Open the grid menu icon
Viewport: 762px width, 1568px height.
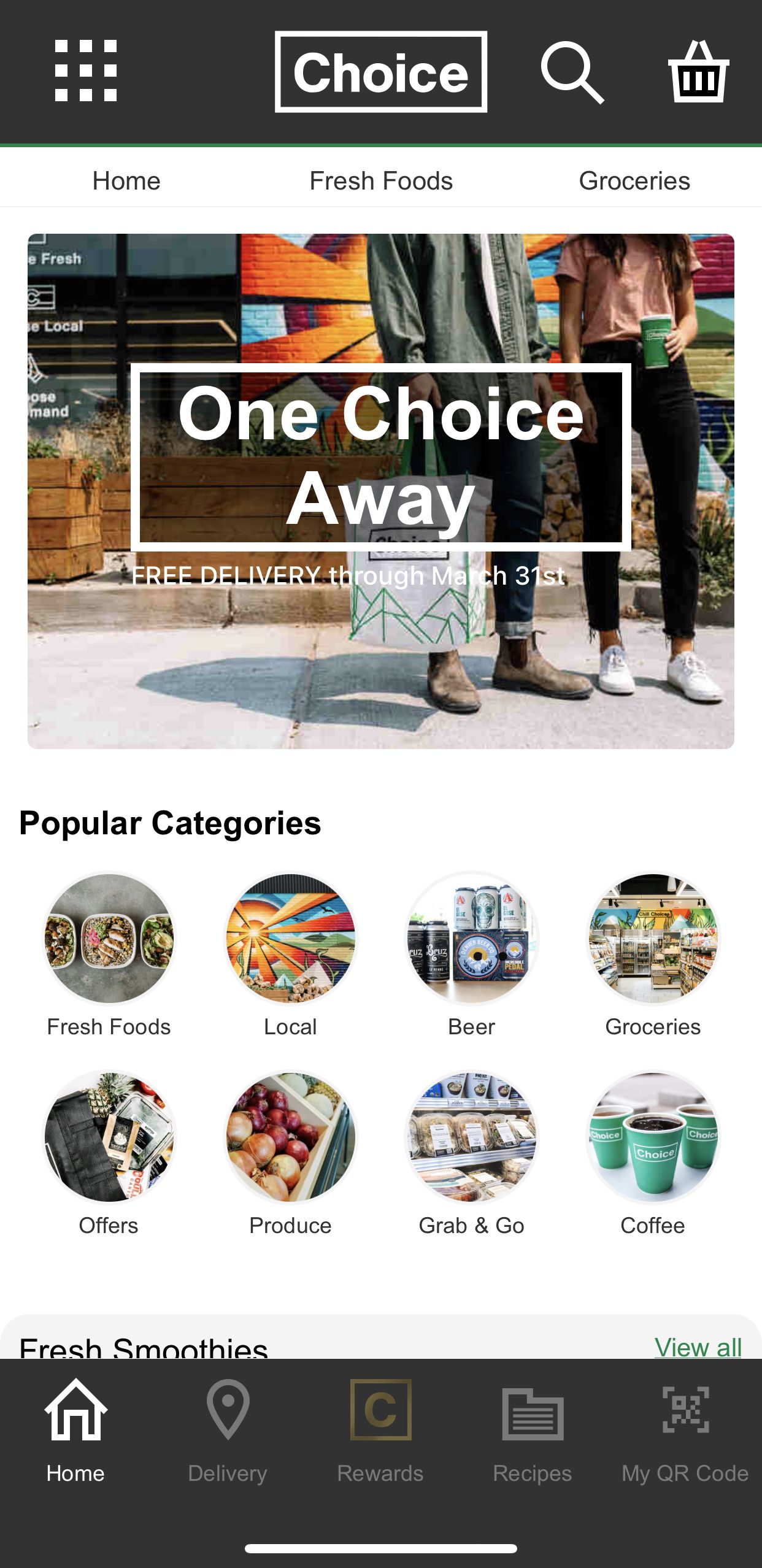point(85,72)
